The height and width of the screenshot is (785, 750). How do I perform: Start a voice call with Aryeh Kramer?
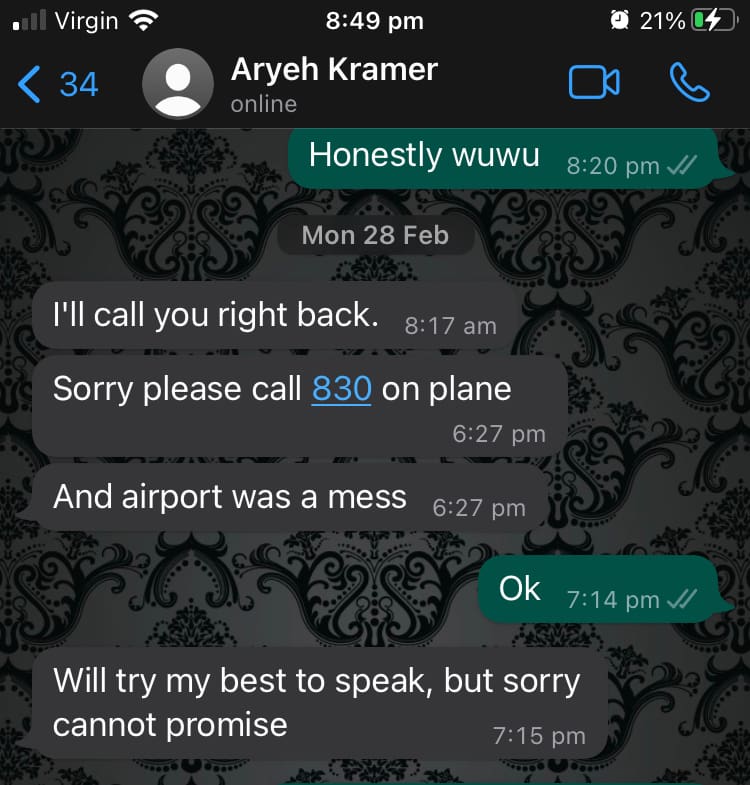[x=689, y=83]
